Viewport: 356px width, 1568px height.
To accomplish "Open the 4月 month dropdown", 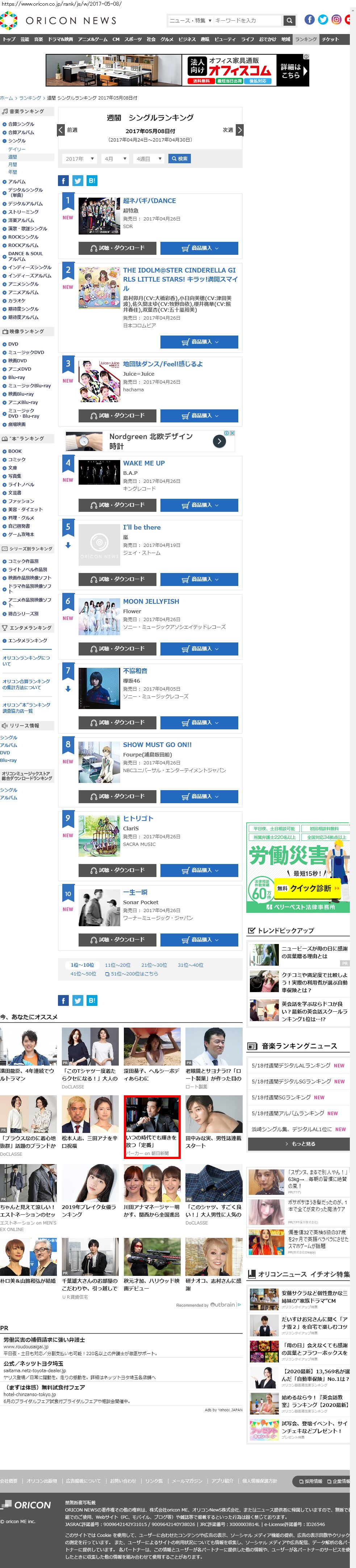I will pos(115,158).
